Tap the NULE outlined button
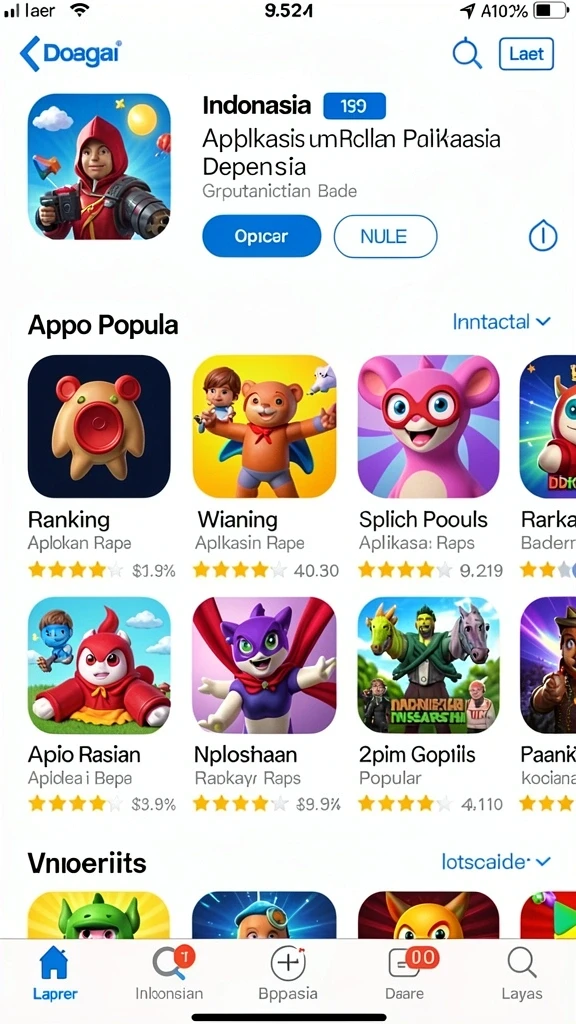Screen dimensions: 576x1024 pyautogui.click(x=385, y=236)
